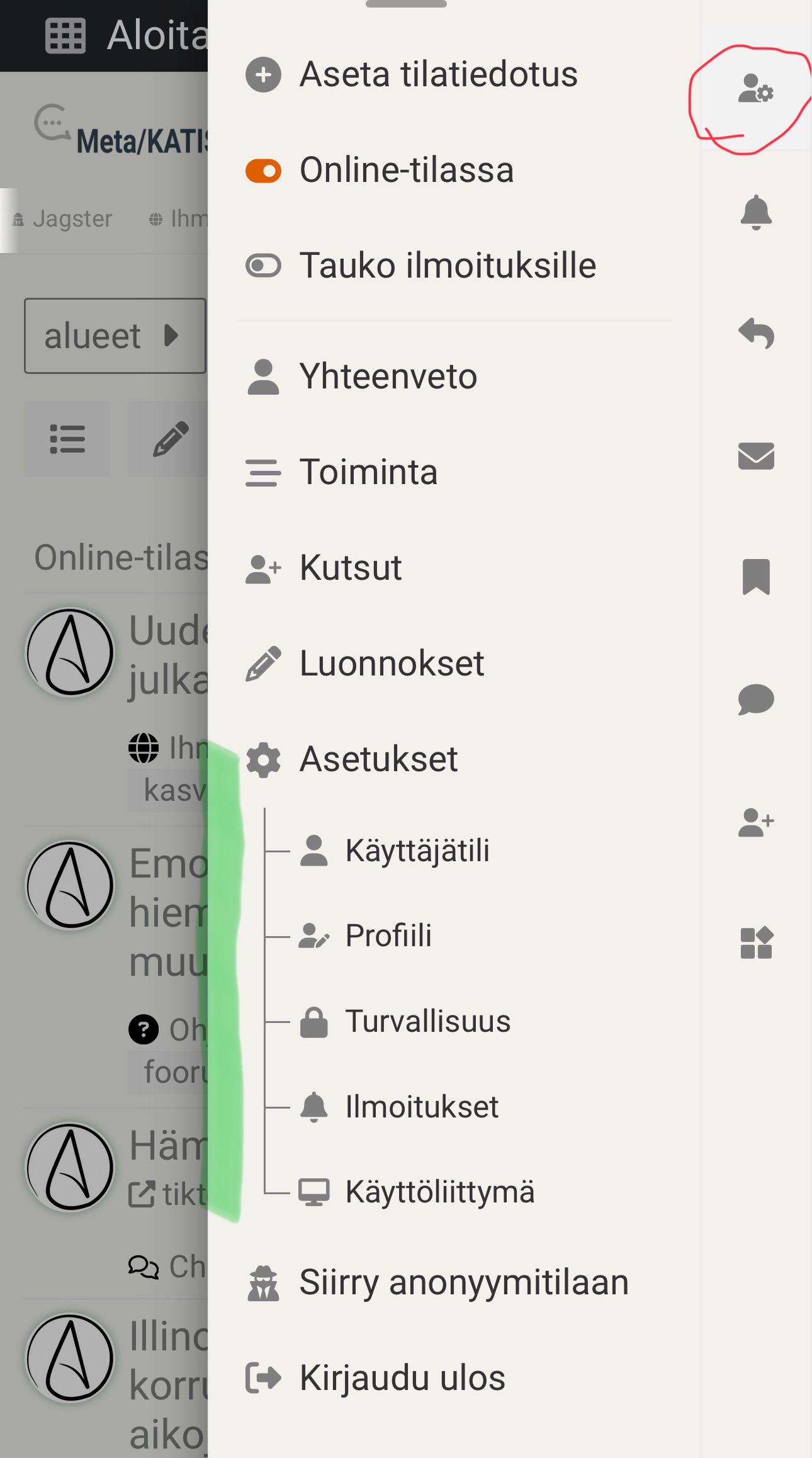Tap the Asetukset settings row
Screen dimensions: 812x1458
(378, 759)
